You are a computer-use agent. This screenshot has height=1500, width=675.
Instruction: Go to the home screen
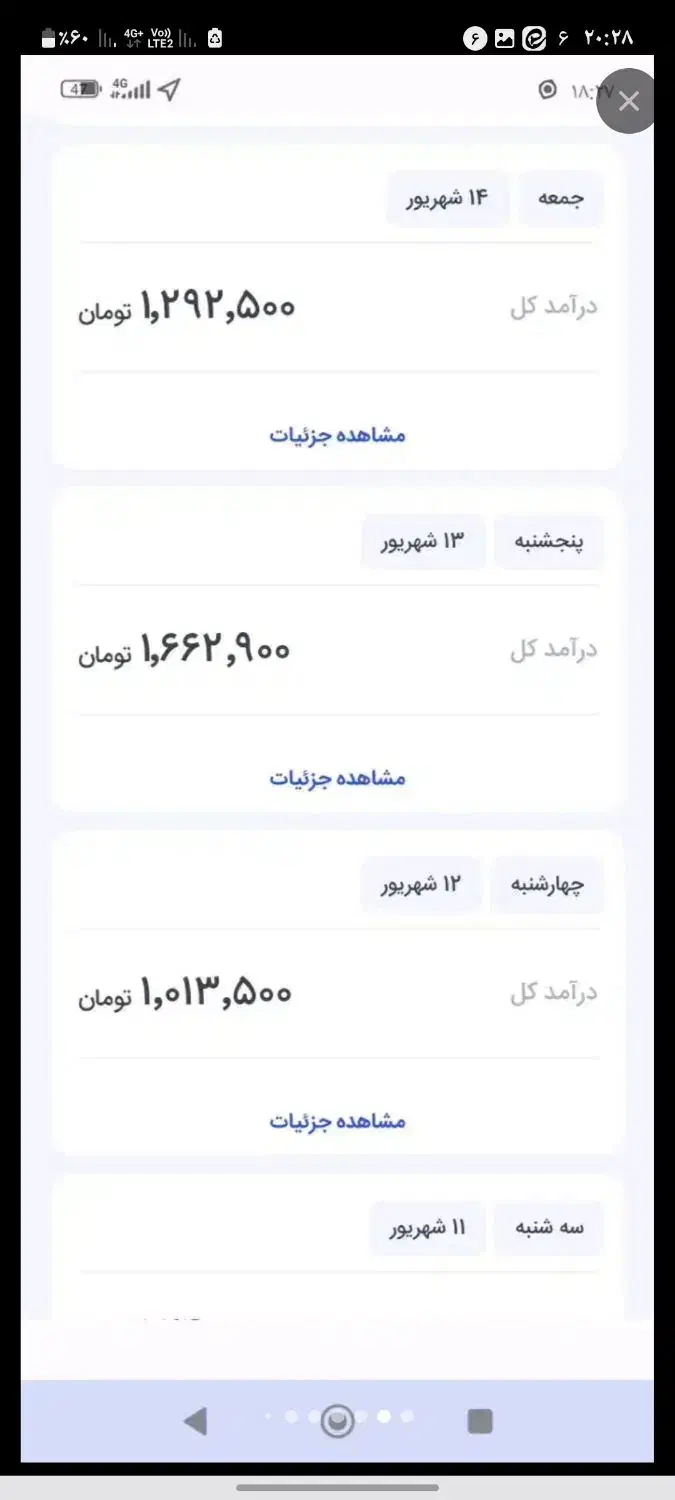point(337,1421)
